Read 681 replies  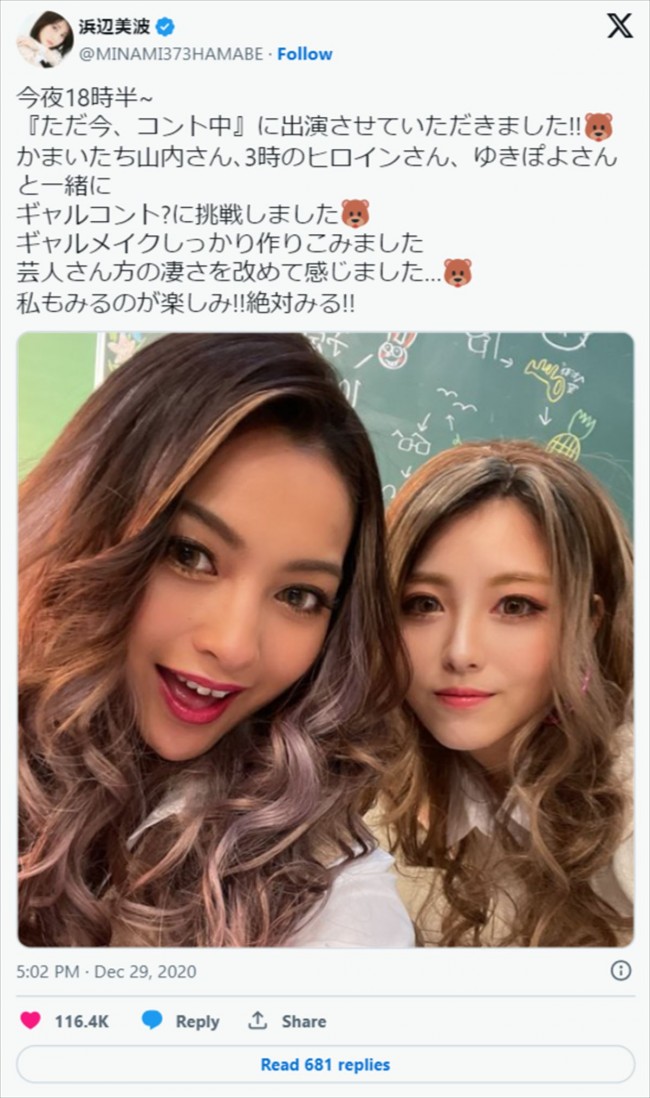[x=325, y=1064]
